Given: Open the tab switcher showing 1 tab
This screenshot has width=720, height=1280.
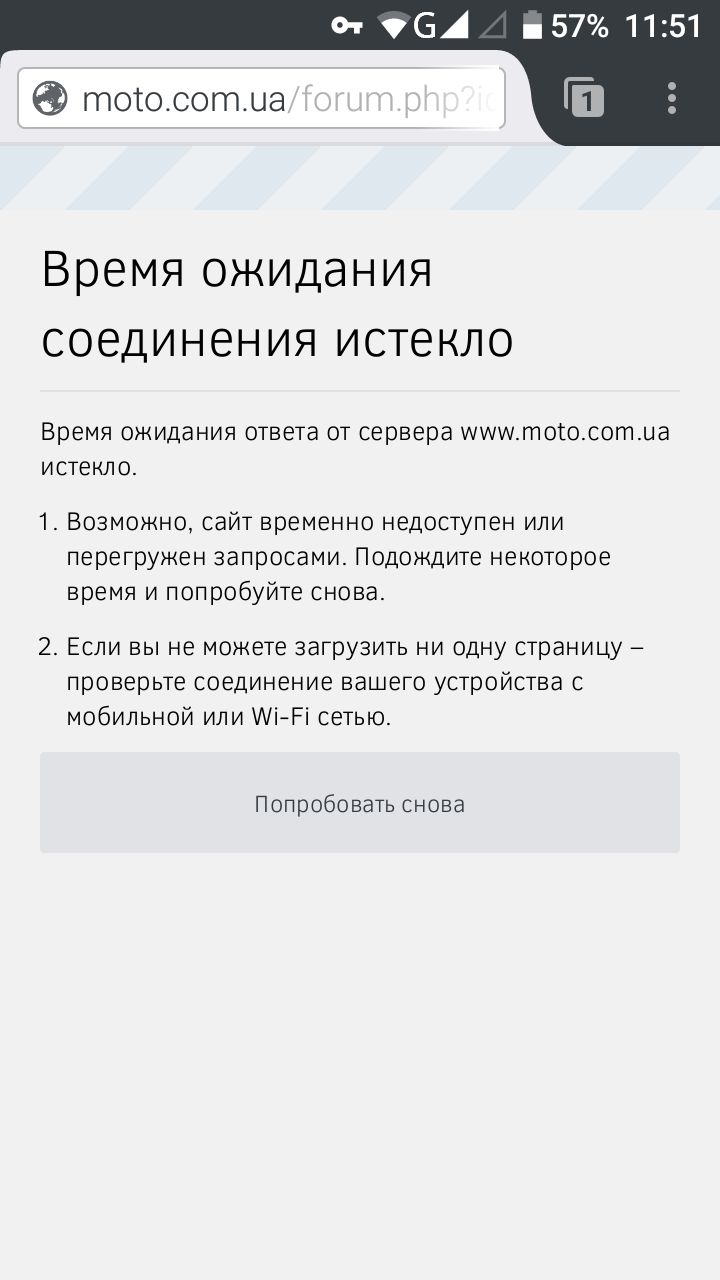Looking at the screenshot, I should coord(584,98).
